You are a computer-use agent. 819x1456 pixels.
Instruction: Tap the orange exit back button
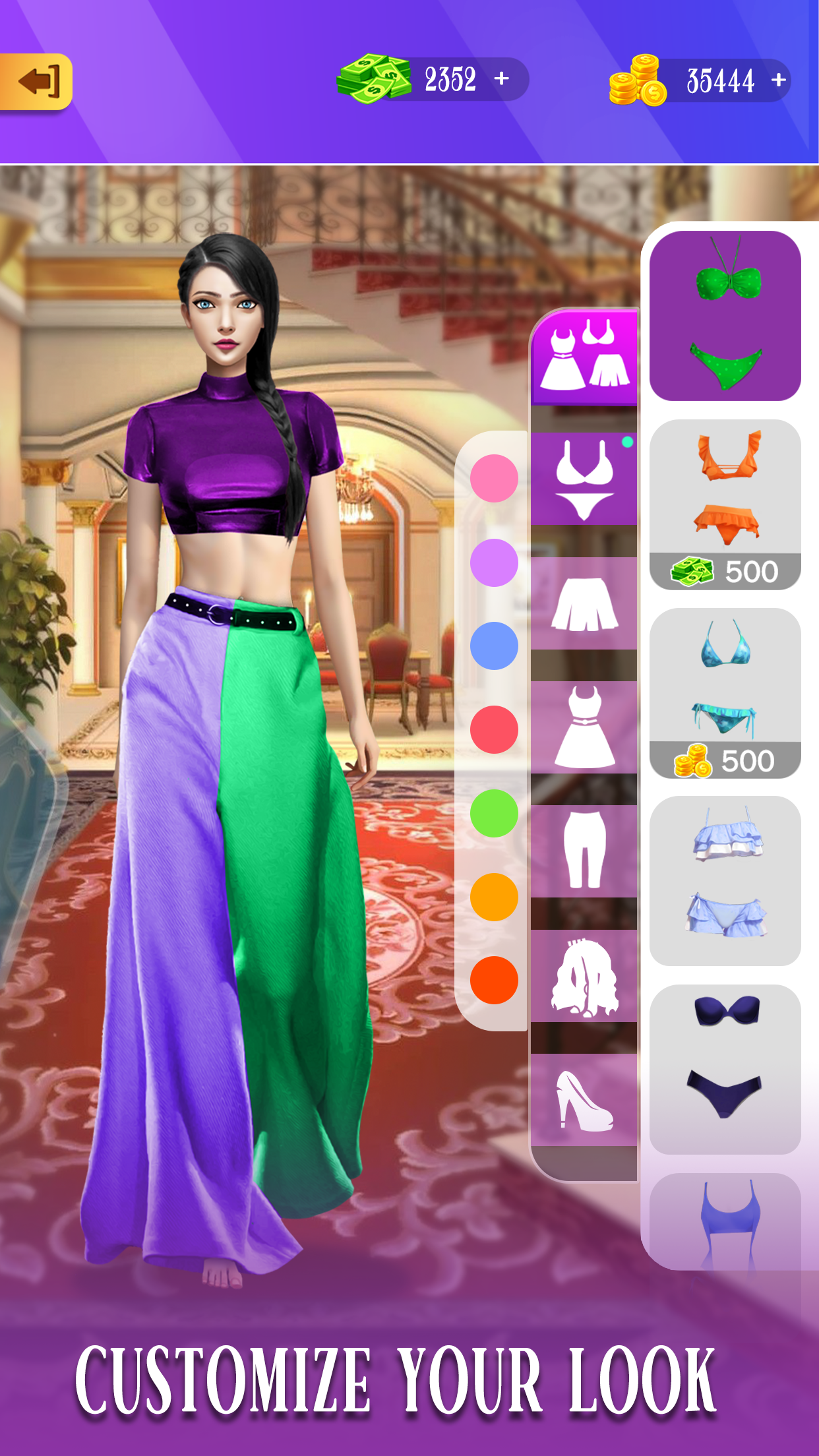36,82
